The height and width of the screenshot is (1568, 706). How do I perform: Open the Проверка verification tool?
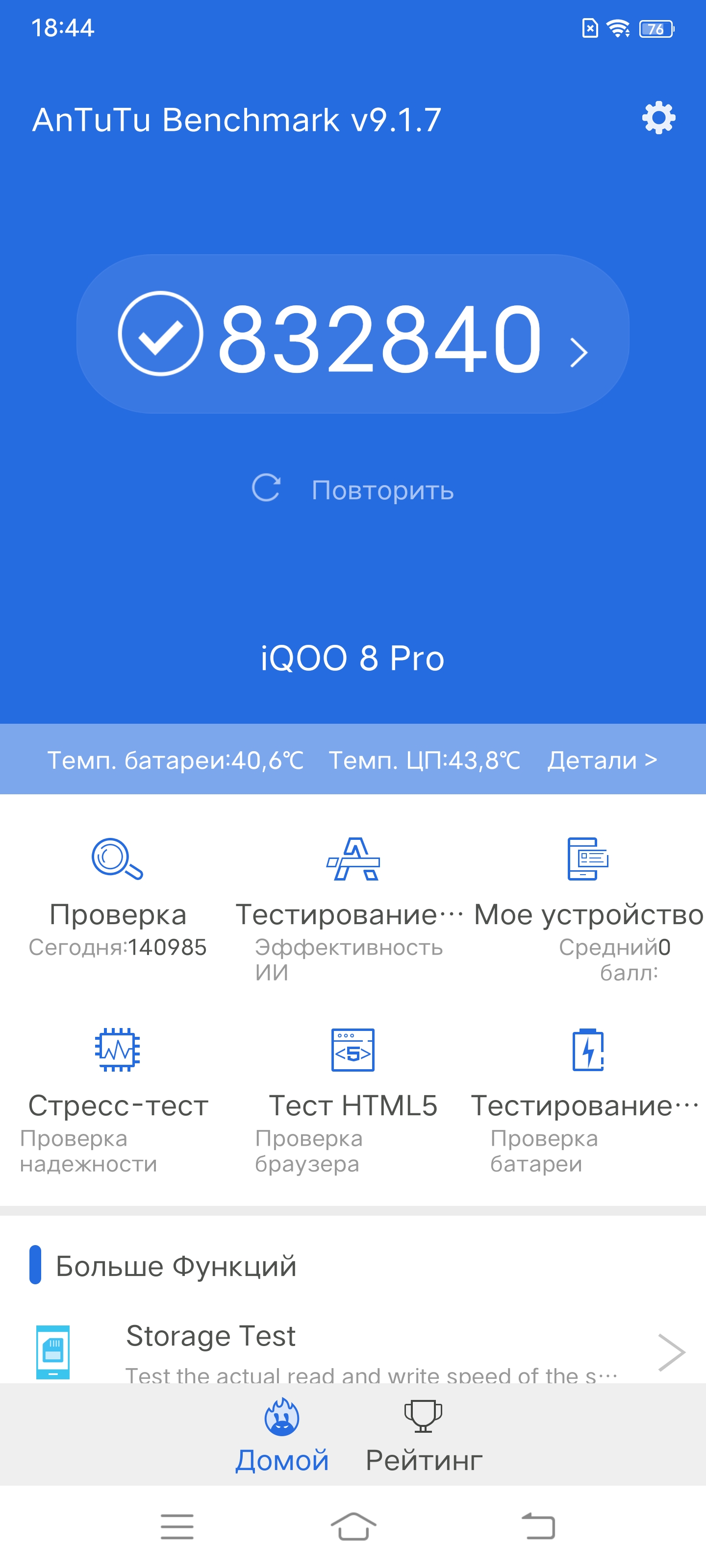118,895
